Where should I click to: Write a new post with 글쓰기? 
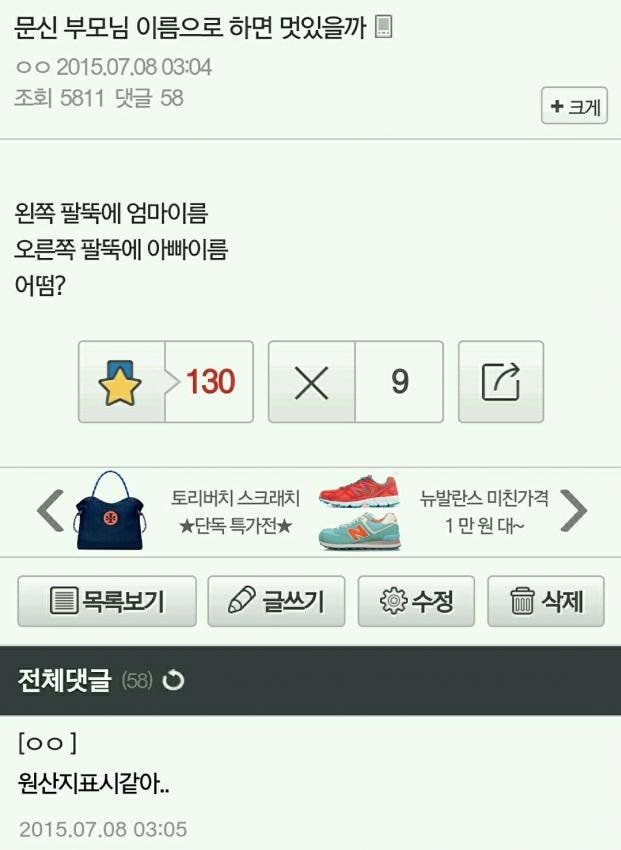(275, 601)
